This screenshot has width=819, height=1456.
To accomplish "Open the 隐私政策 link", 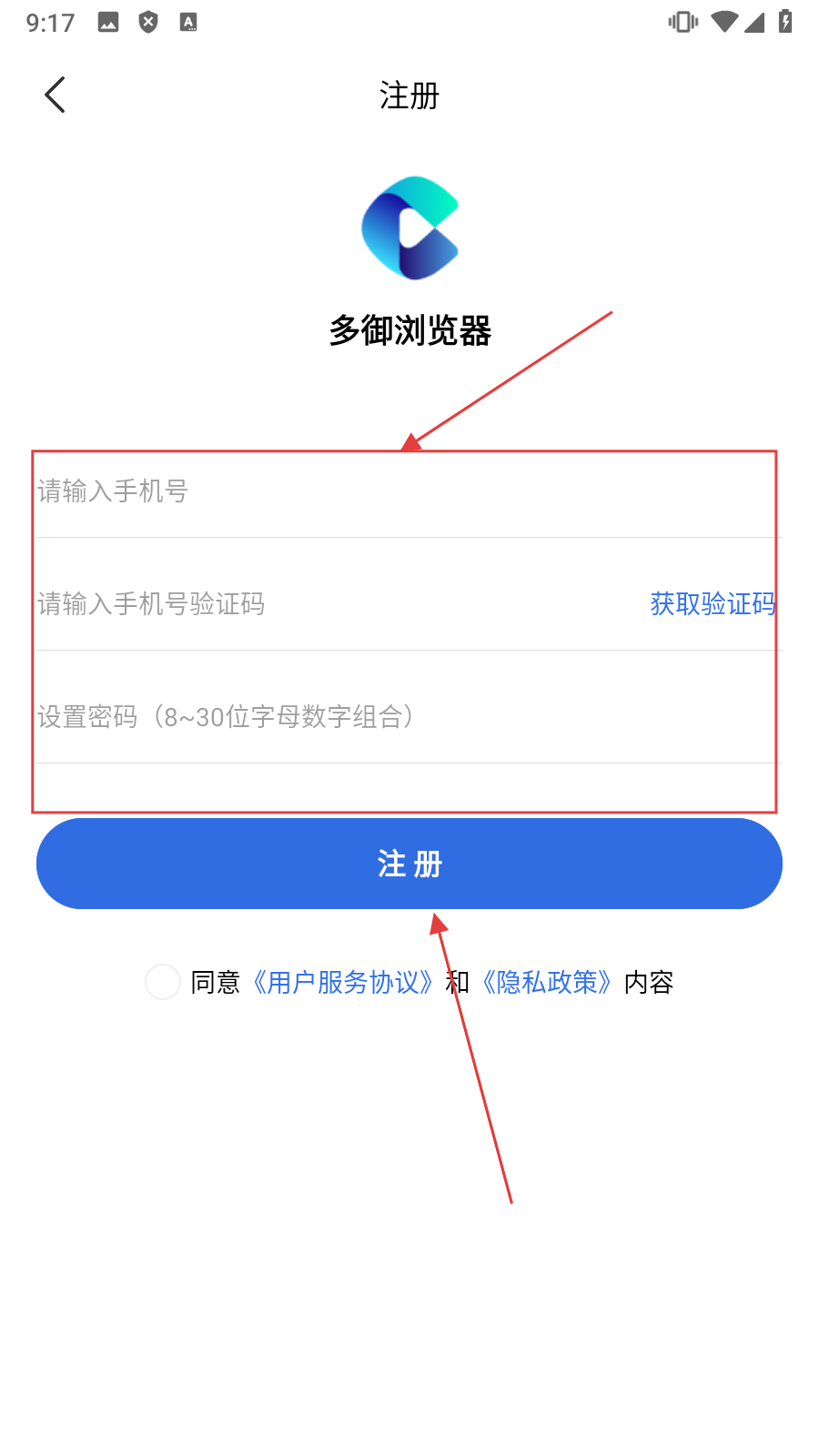I will [x=547, y=983].
